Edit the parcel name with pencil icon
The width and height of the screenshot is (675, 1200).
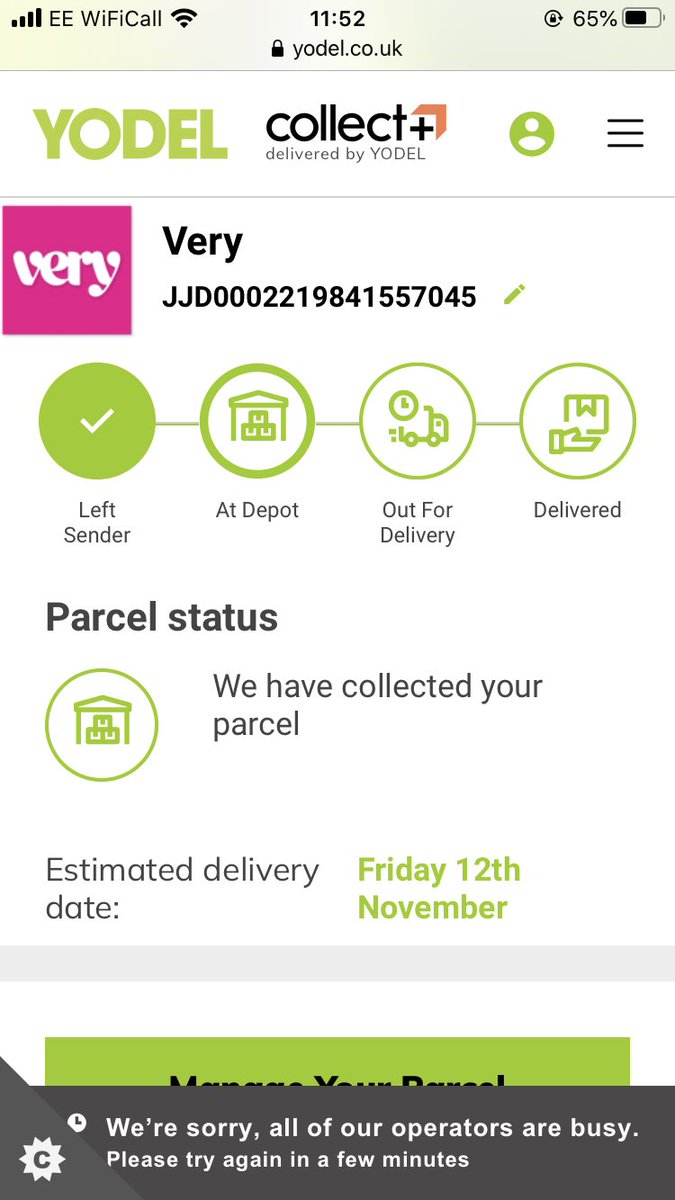coord(514,294)
